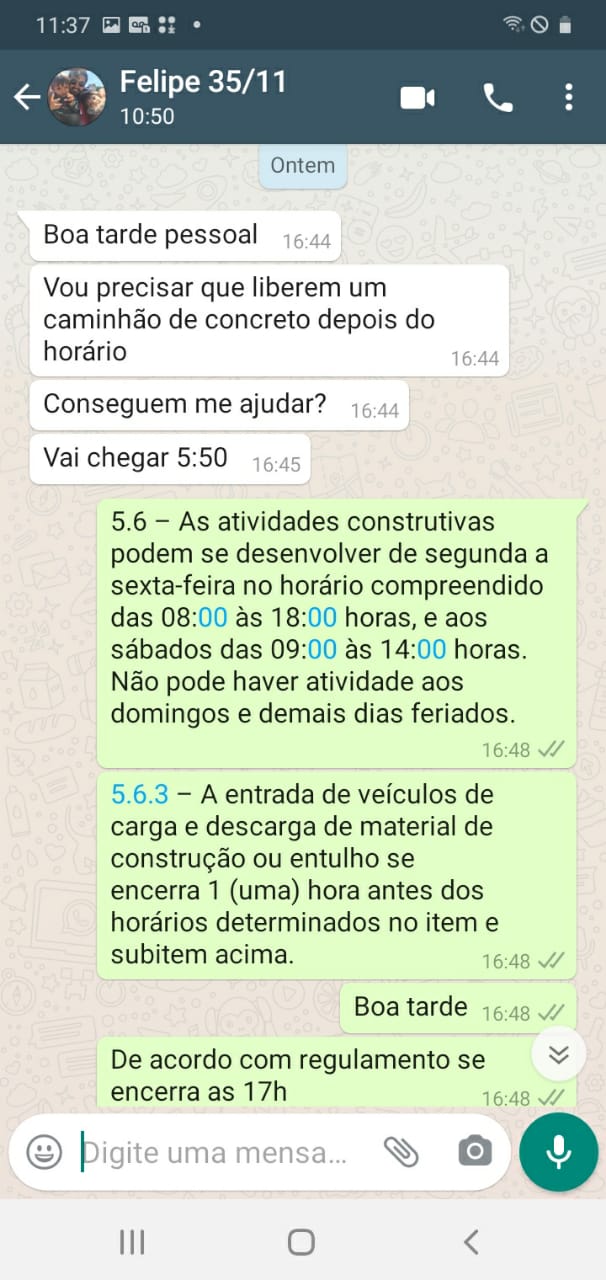Start a voice call with Felipe
The height and width of the screenshot is (1280, 606).
[497, 97]
